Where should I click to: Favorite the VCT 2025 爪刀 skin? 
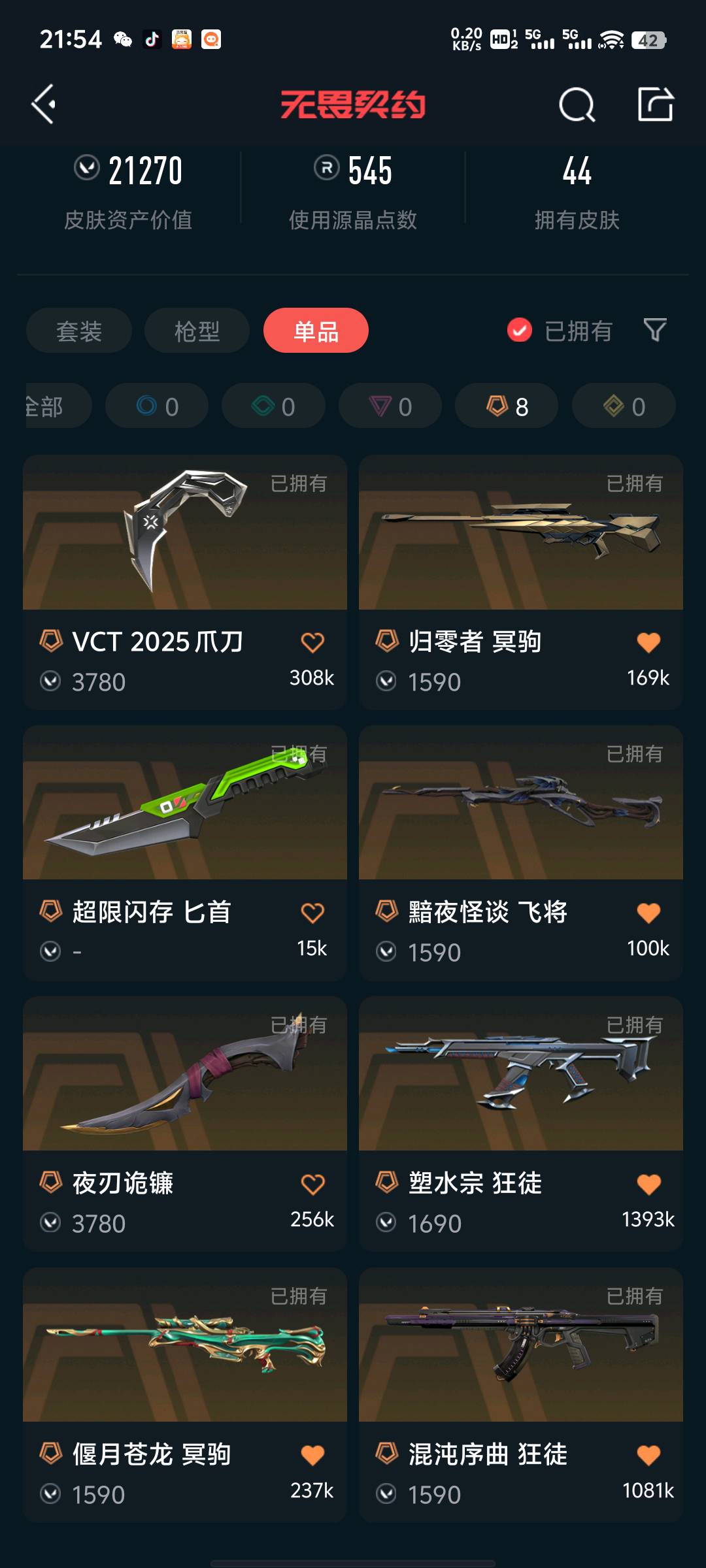point(312,643)
